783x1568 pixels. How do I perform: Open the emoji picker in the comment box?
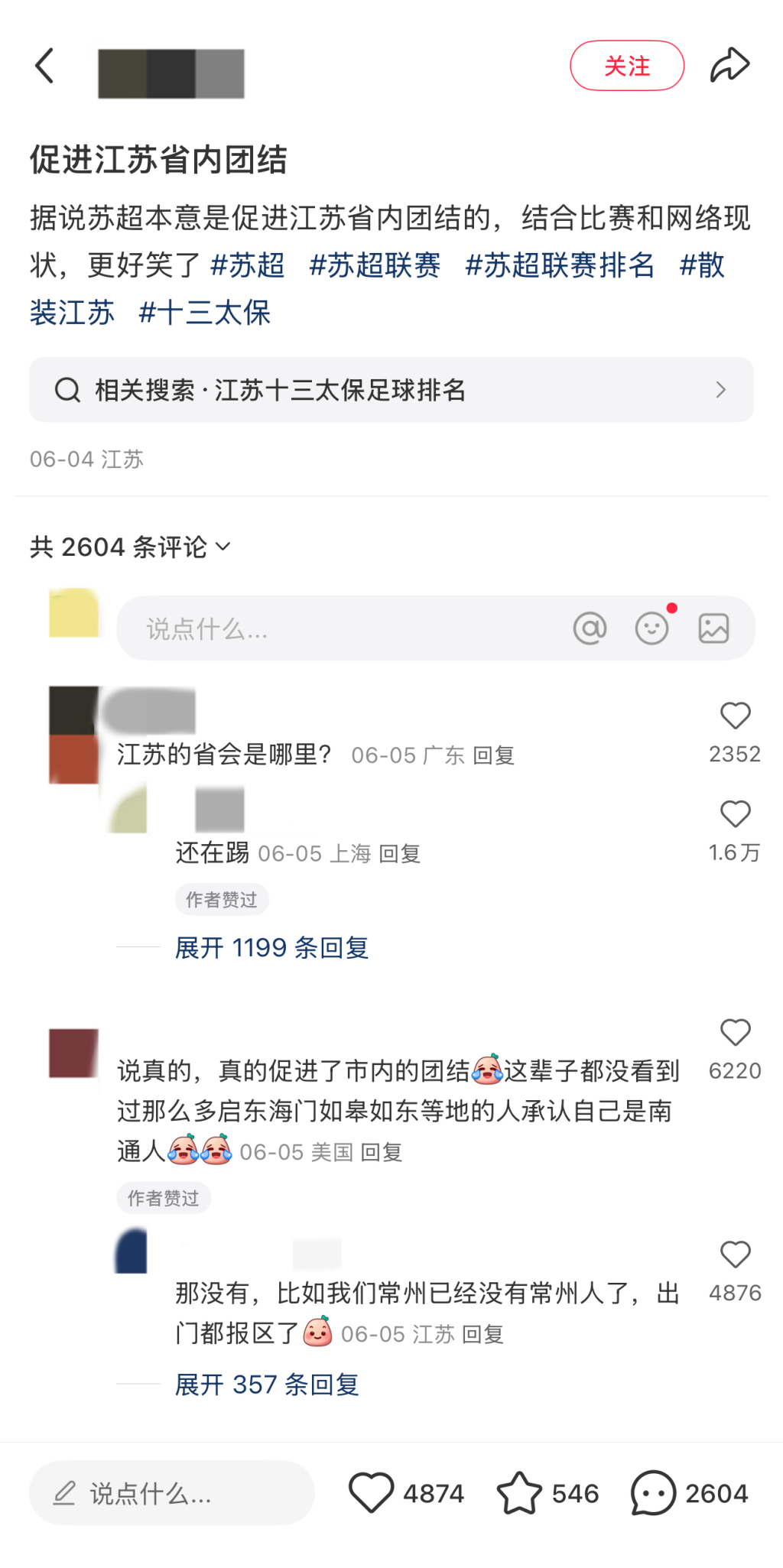651,628
